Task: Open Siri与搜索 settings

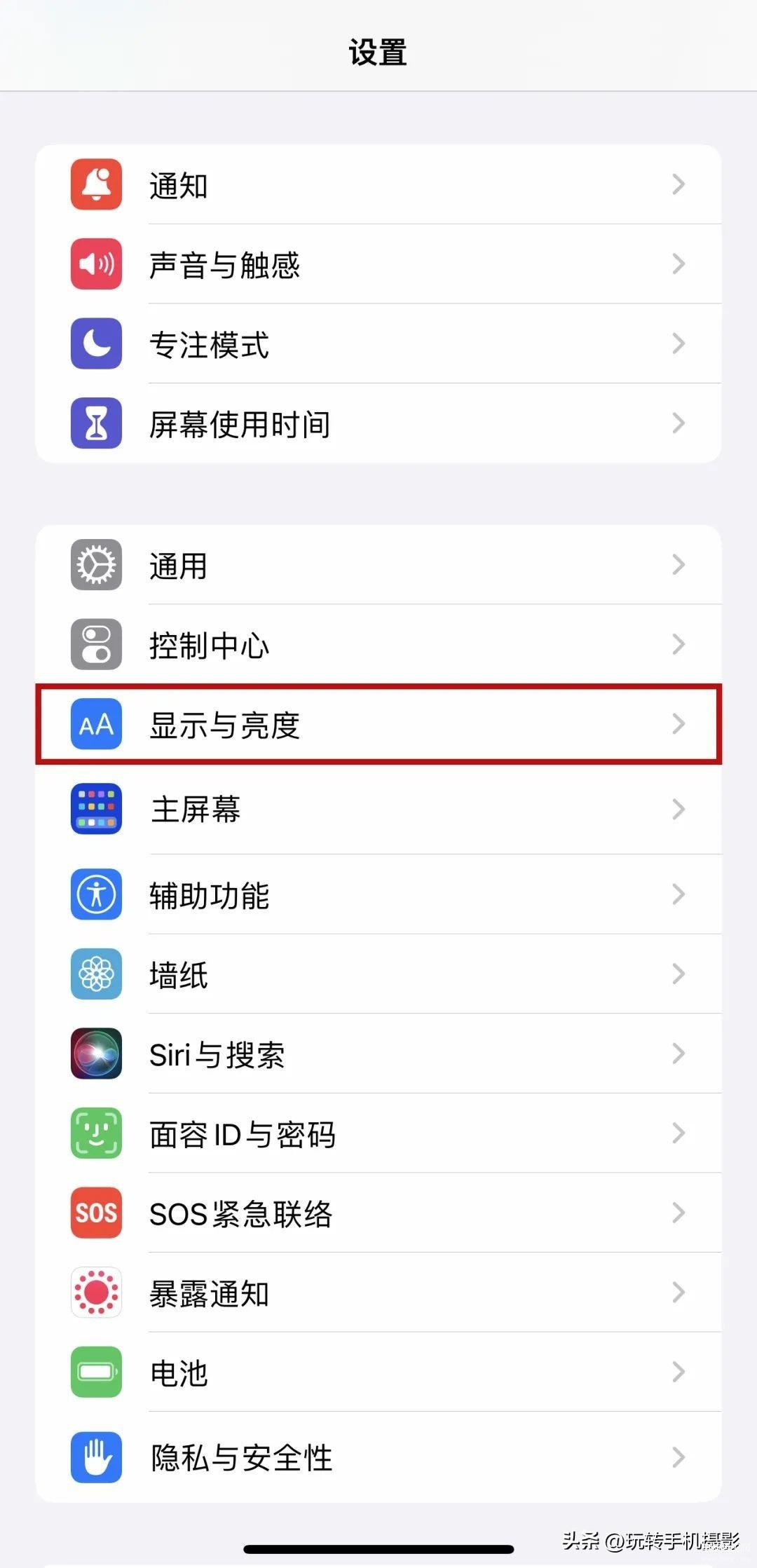Action: click(378, 1054)
